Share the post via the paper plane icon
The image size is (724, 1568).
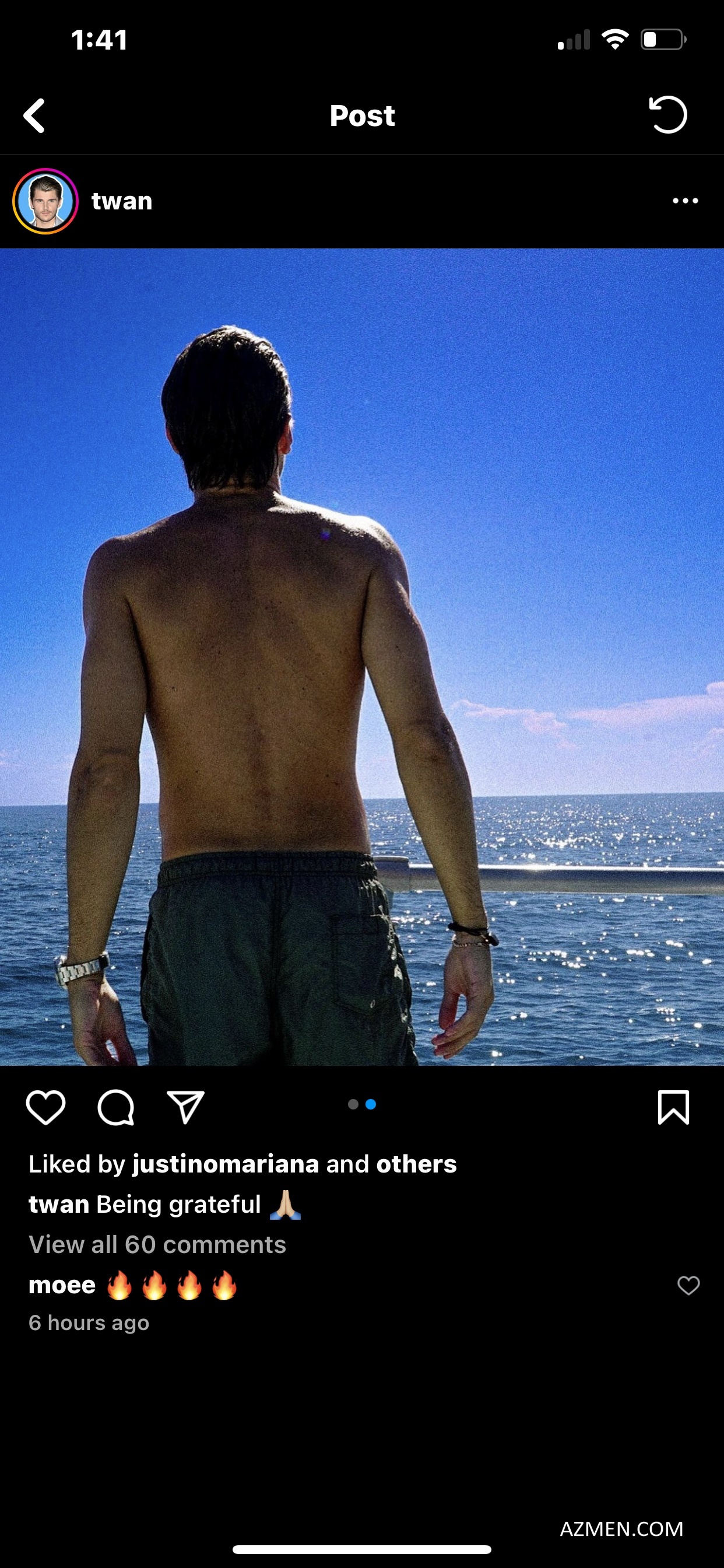(185, 1107)
